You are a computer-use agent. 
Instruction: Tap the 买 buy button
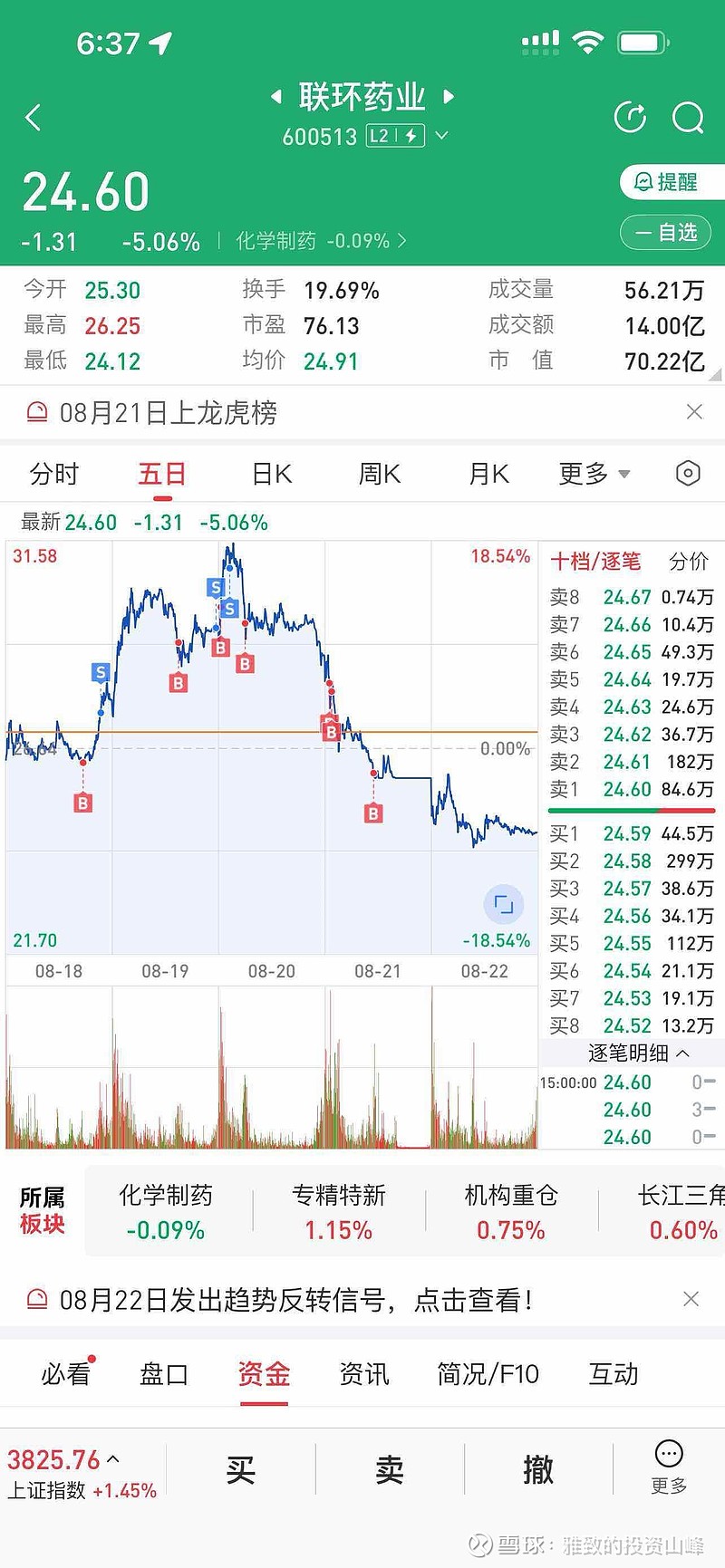(x=240, y=1467)
